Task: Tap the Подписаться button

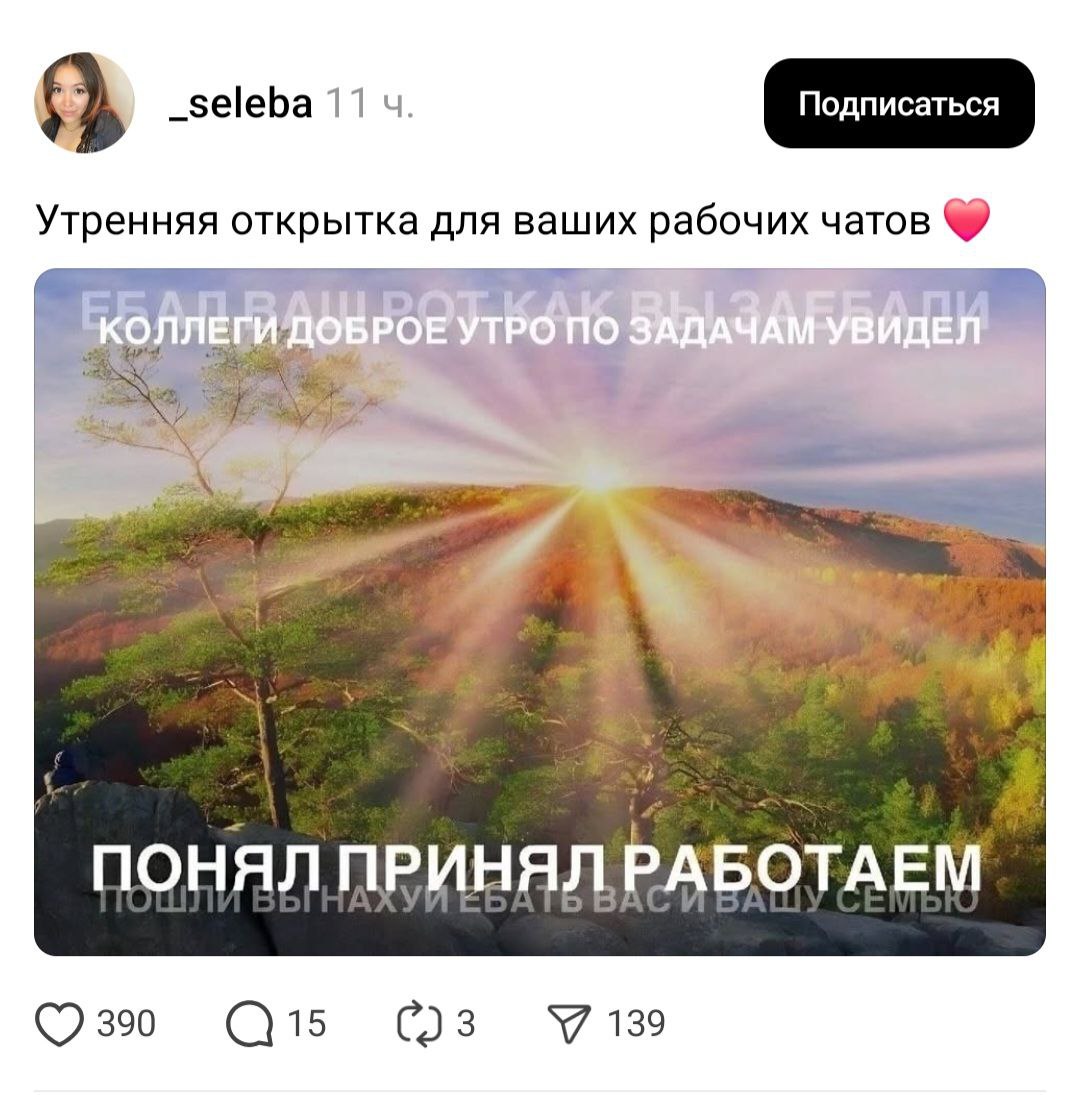Action: [x=898, y=103]
